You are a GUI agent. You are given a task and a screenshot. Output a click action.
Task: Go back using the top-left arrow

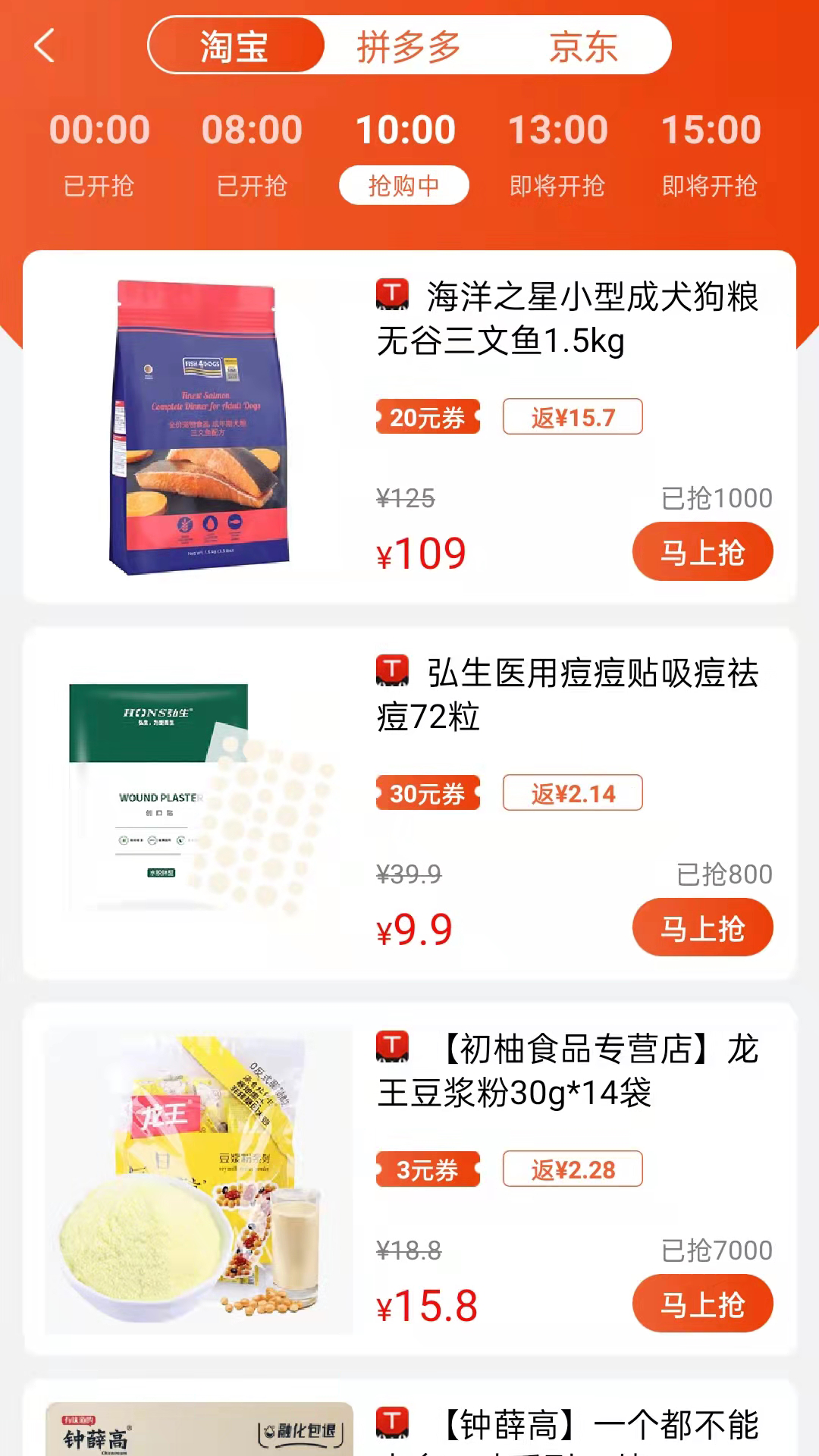pyautogui.click(x=45, y=45)
